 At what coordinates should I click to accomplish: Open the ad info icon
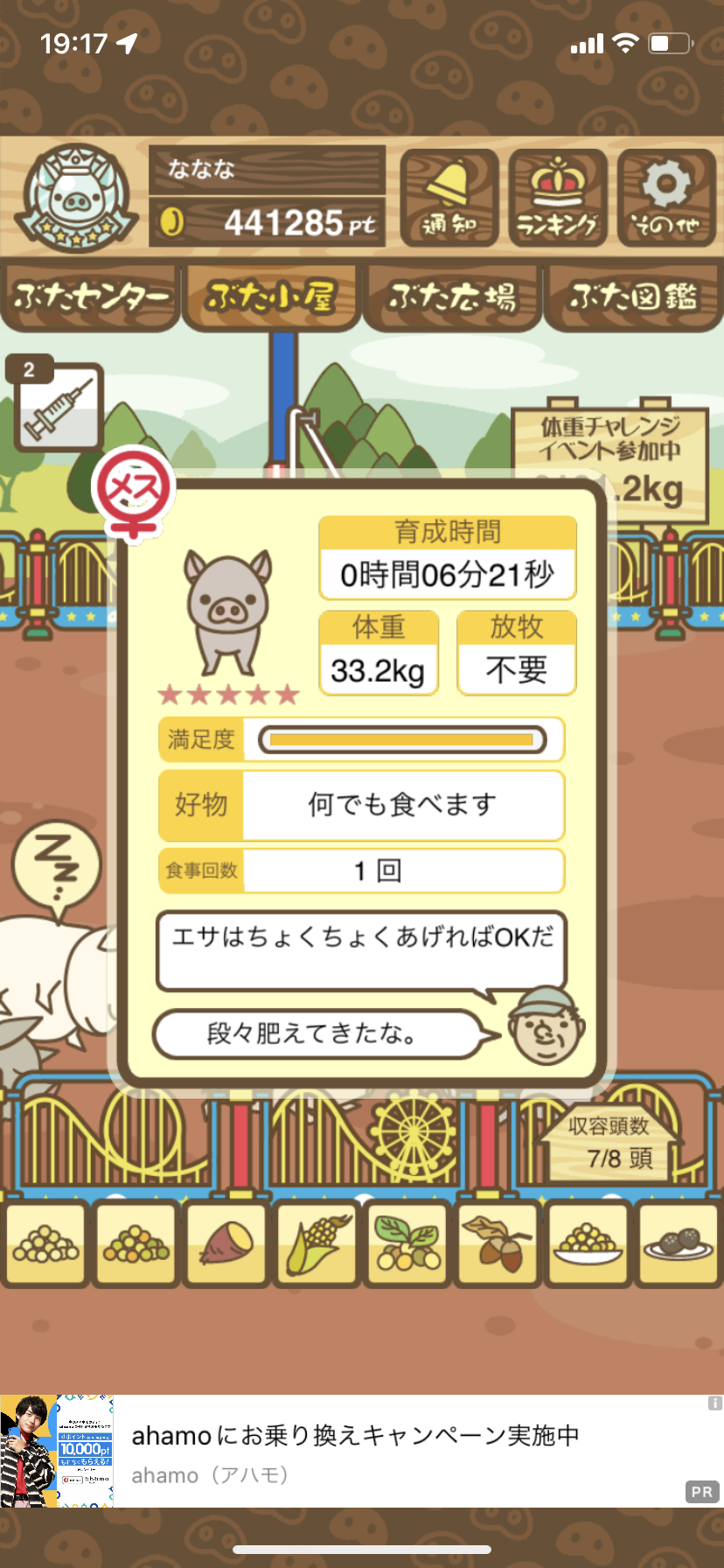pos(714,1403)
